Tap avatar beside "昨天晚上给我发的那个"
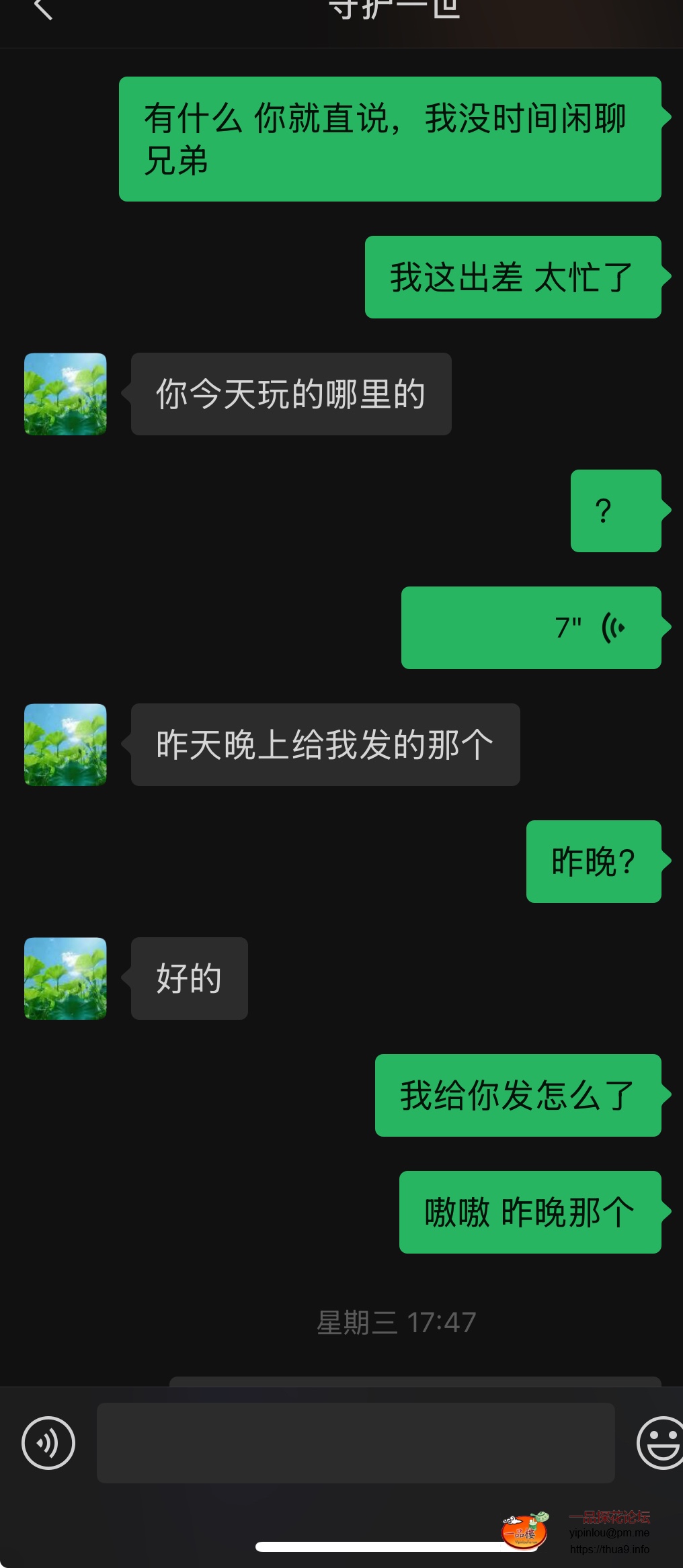Screen dimensions: 683x1568 tap(65, 744)
